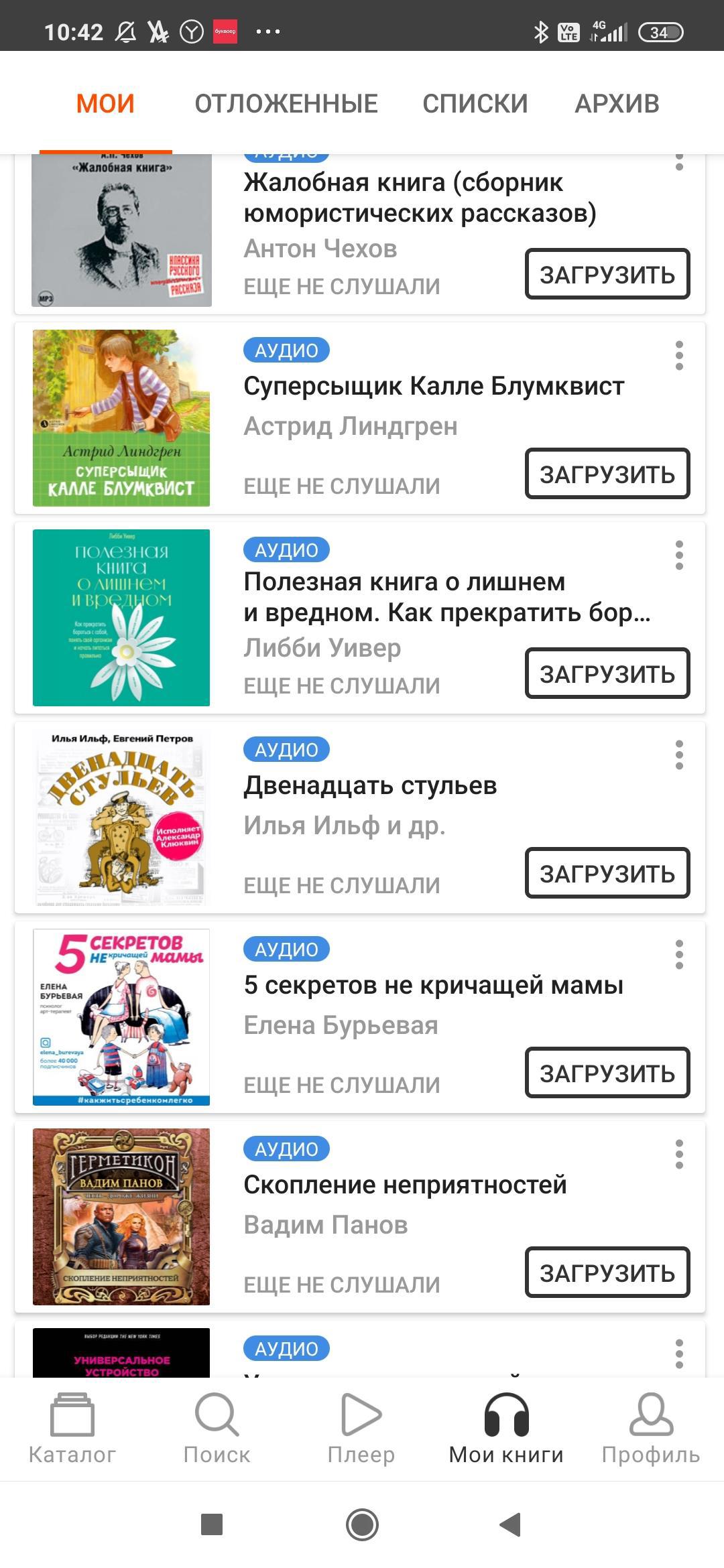Tap ЗАГРУЗИТЬ for Скопление неприятностей
The width and height of the screenshot is (724, 1568).
coord(607,1272)
